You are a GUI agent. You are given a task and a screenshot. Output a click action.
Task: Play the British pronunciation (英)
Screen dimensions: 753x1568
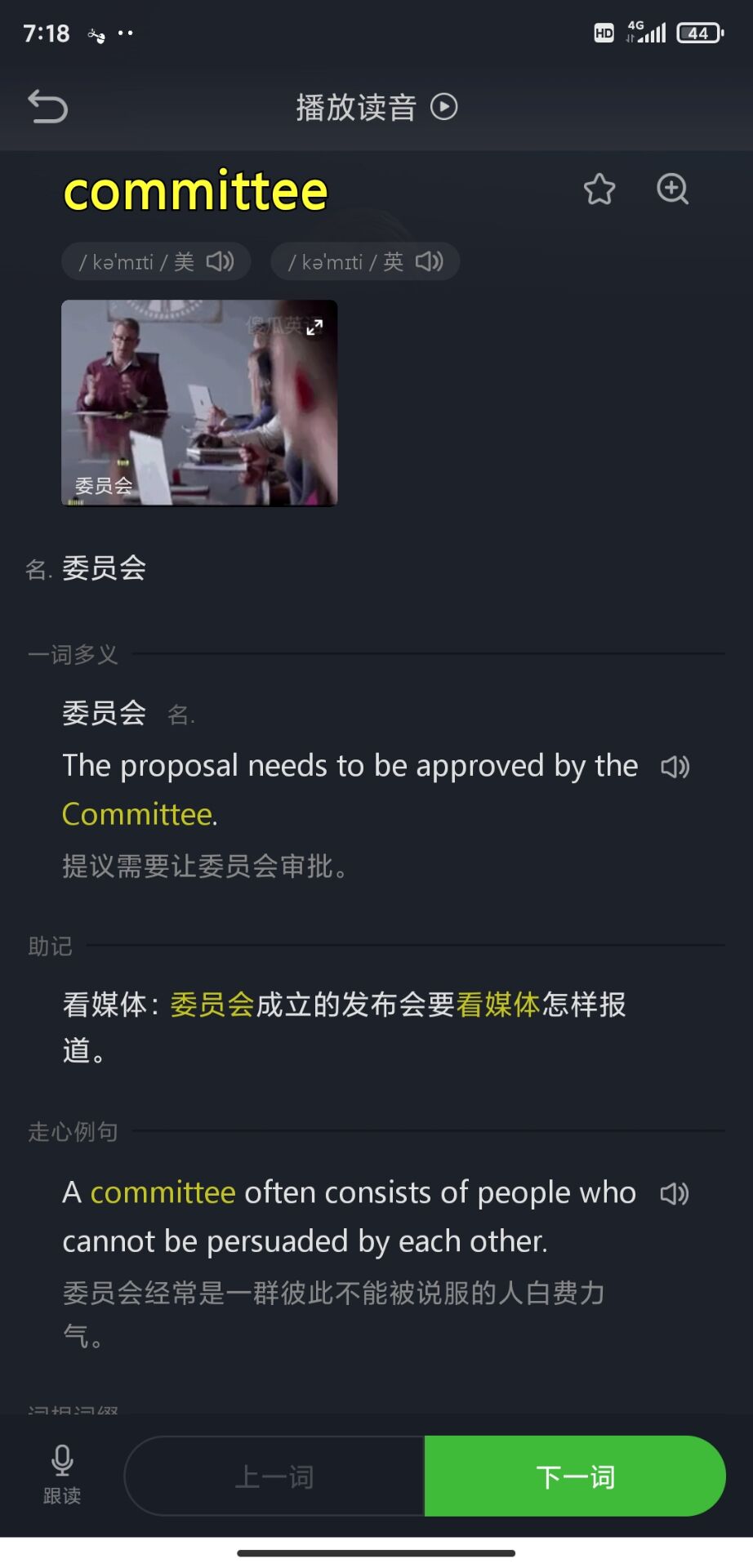coord(429,261)
